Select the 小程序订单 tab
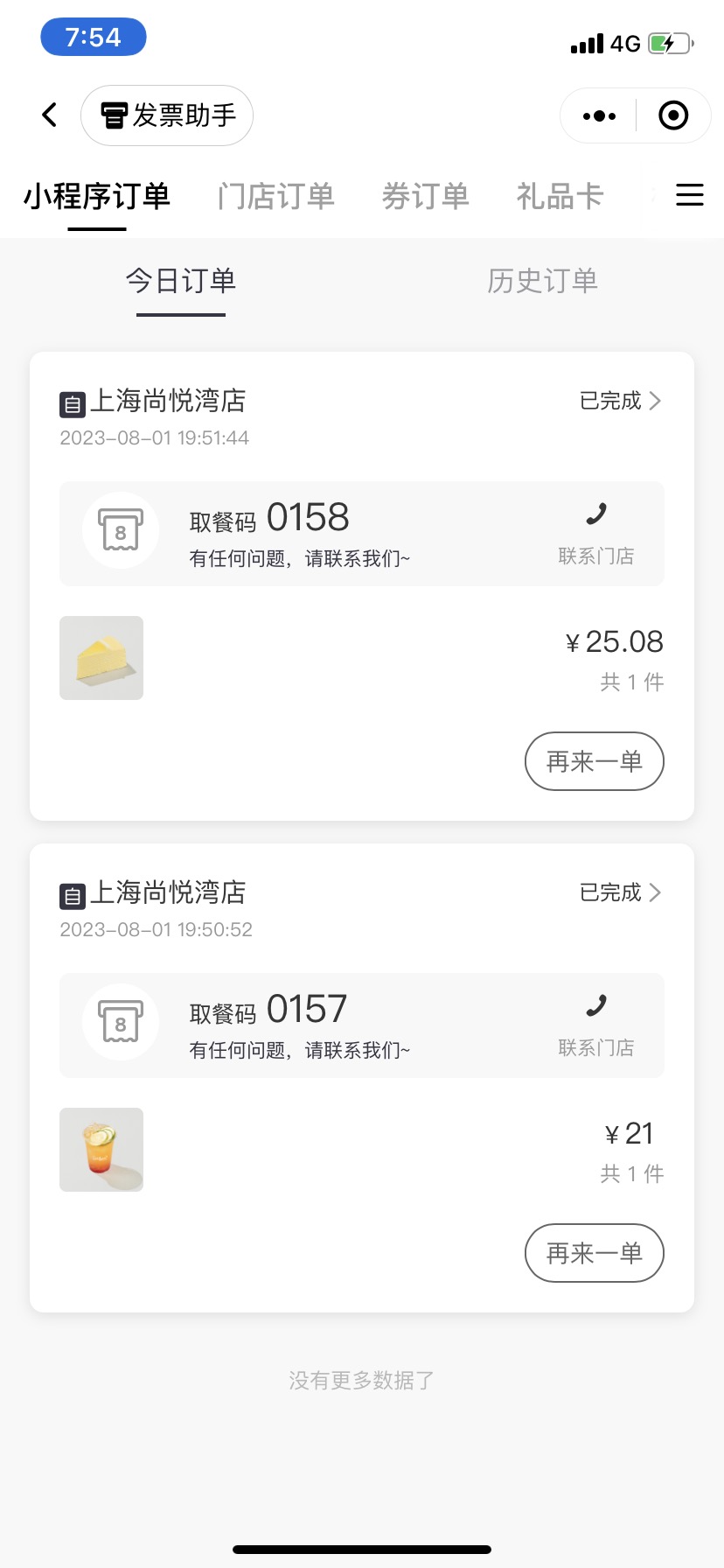The width and height of the screenshot is (724, 1568). click(97, 197)
